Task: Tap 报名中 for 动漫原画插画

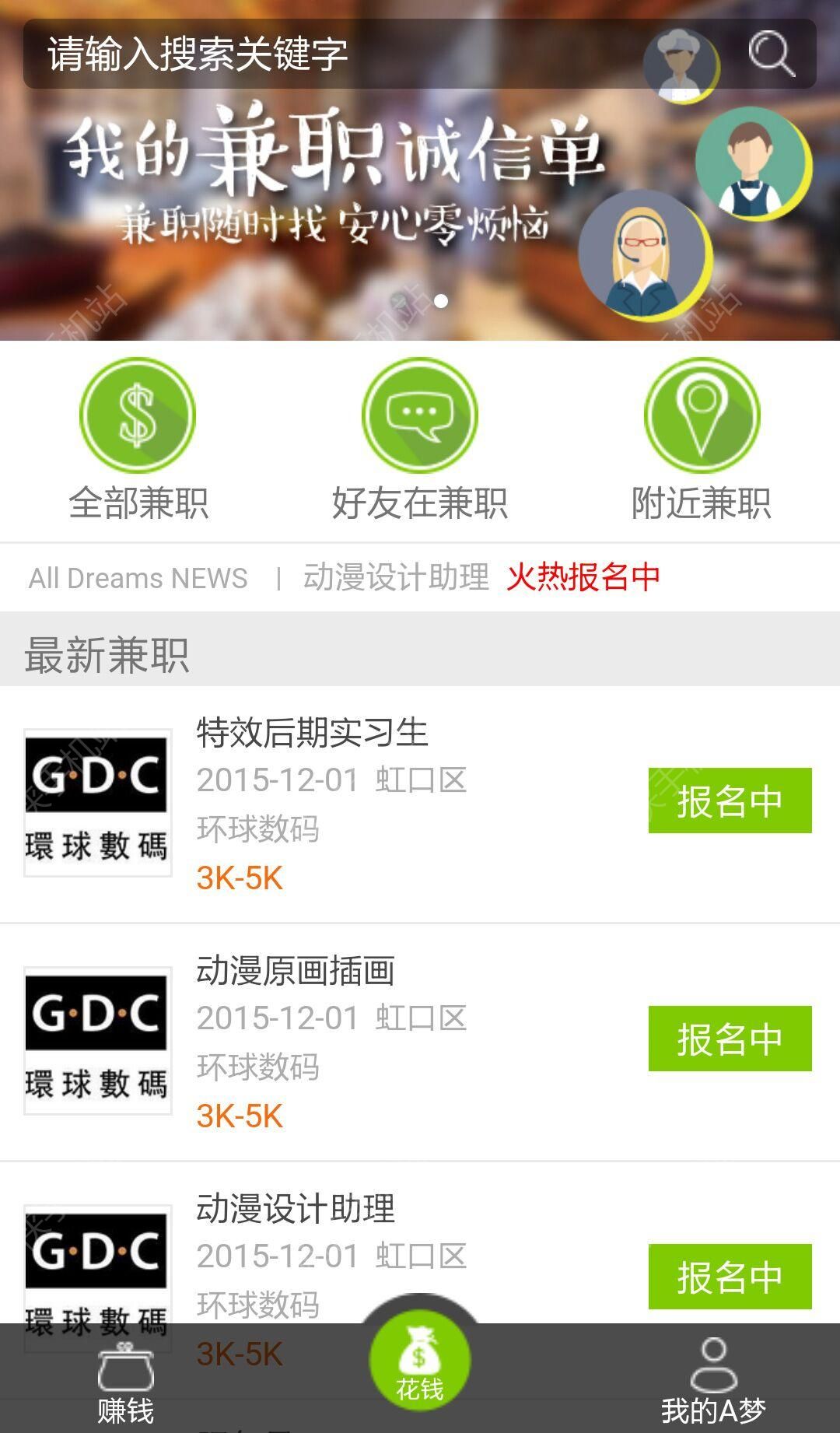Action: pos(730,1039)
